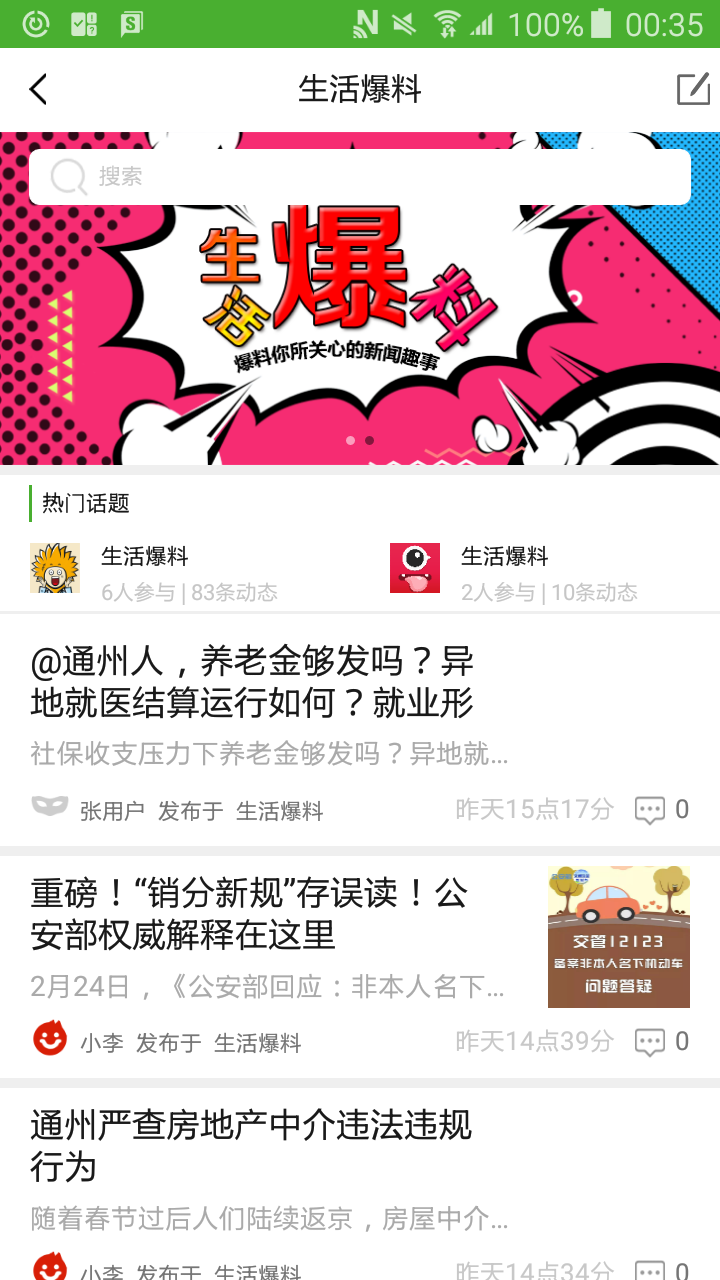Screen dimensions: 720x1280
Task: Click the search magnifier icon
Action: tap(66, 176)
